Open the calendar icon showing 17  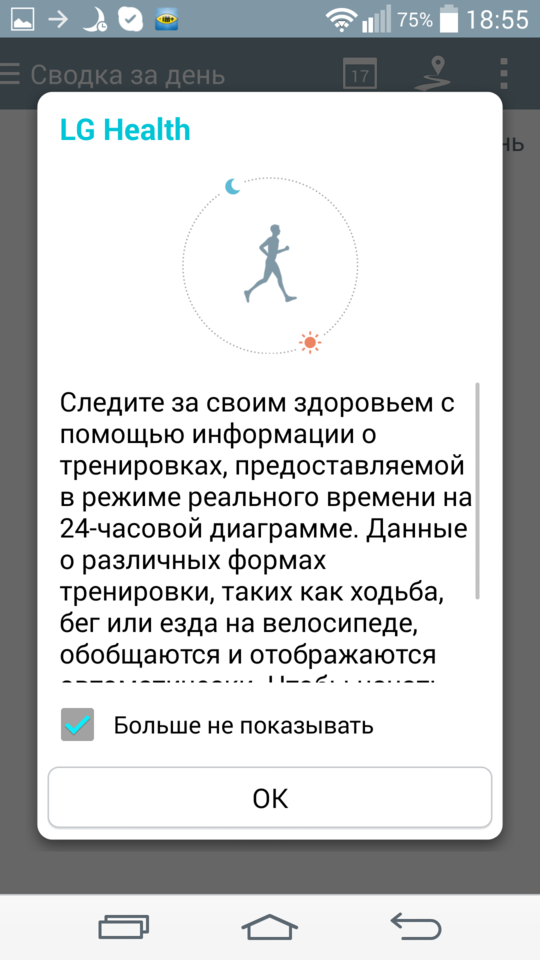coord(360,74)
